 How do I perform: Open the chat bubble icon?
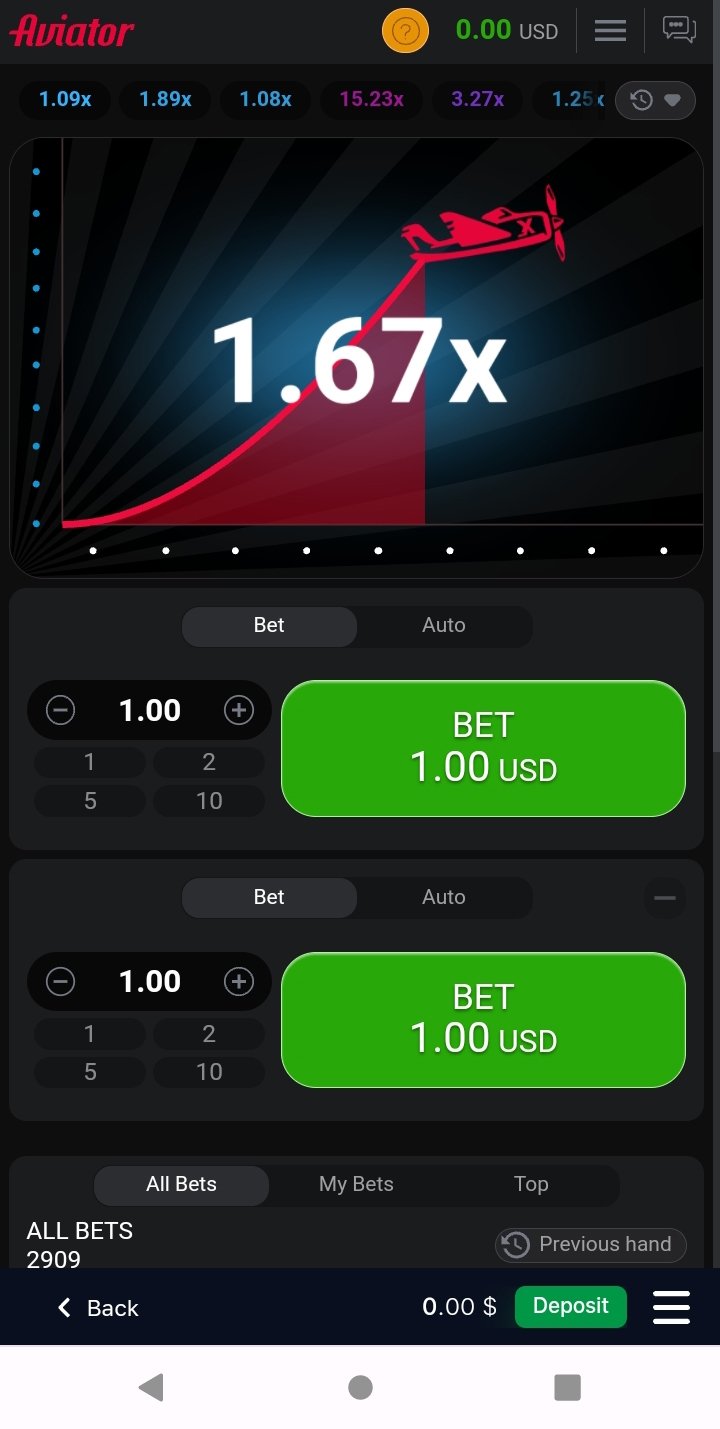(x=679, y=30)
